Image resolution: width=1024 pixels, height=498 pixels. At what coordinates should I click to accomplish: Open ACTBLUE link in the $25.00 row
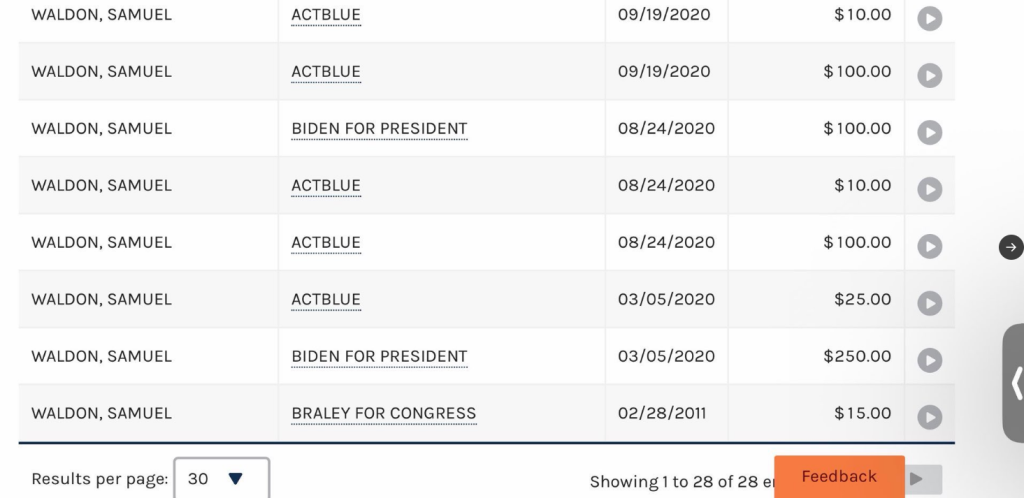326,300
